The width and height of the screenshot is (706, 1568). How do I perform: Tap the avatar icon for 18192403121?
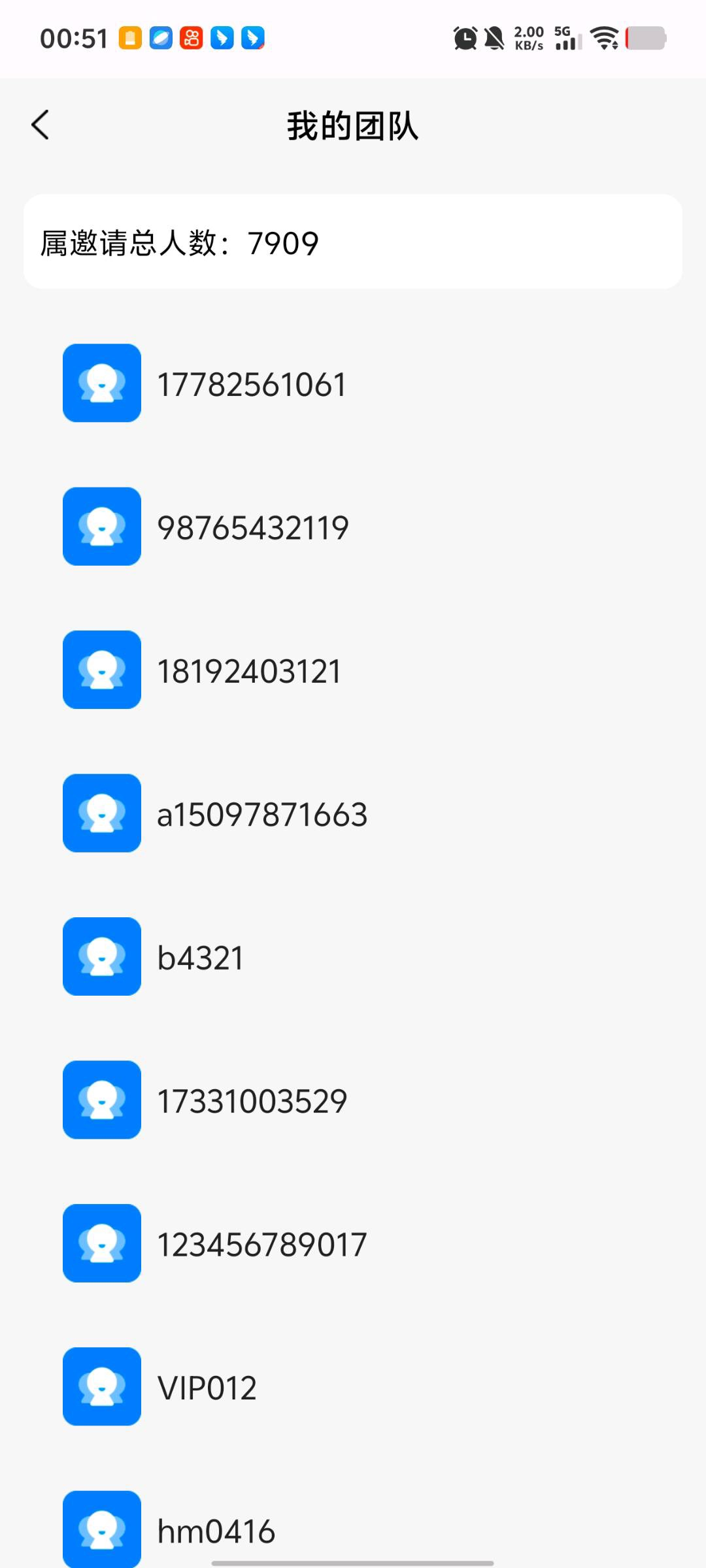click(x=101, y=669)
